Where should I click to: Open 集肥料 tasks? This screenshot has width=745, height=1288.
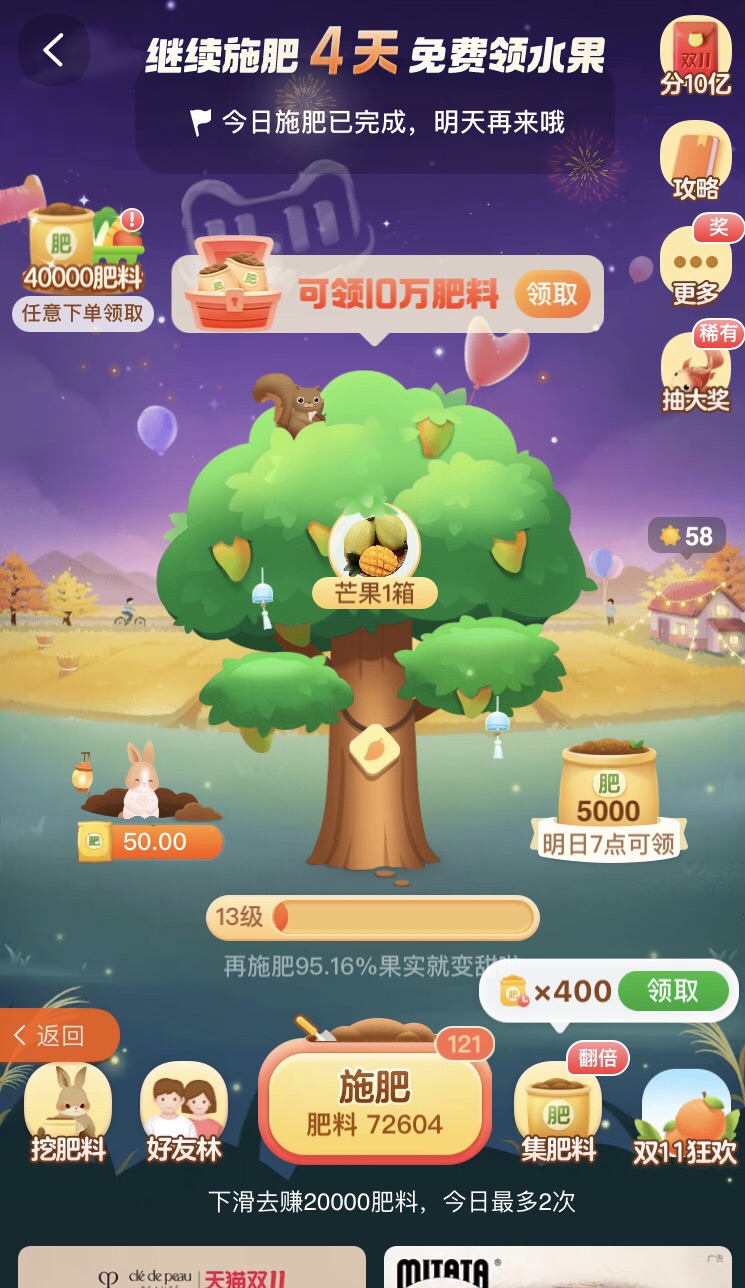558,1113
